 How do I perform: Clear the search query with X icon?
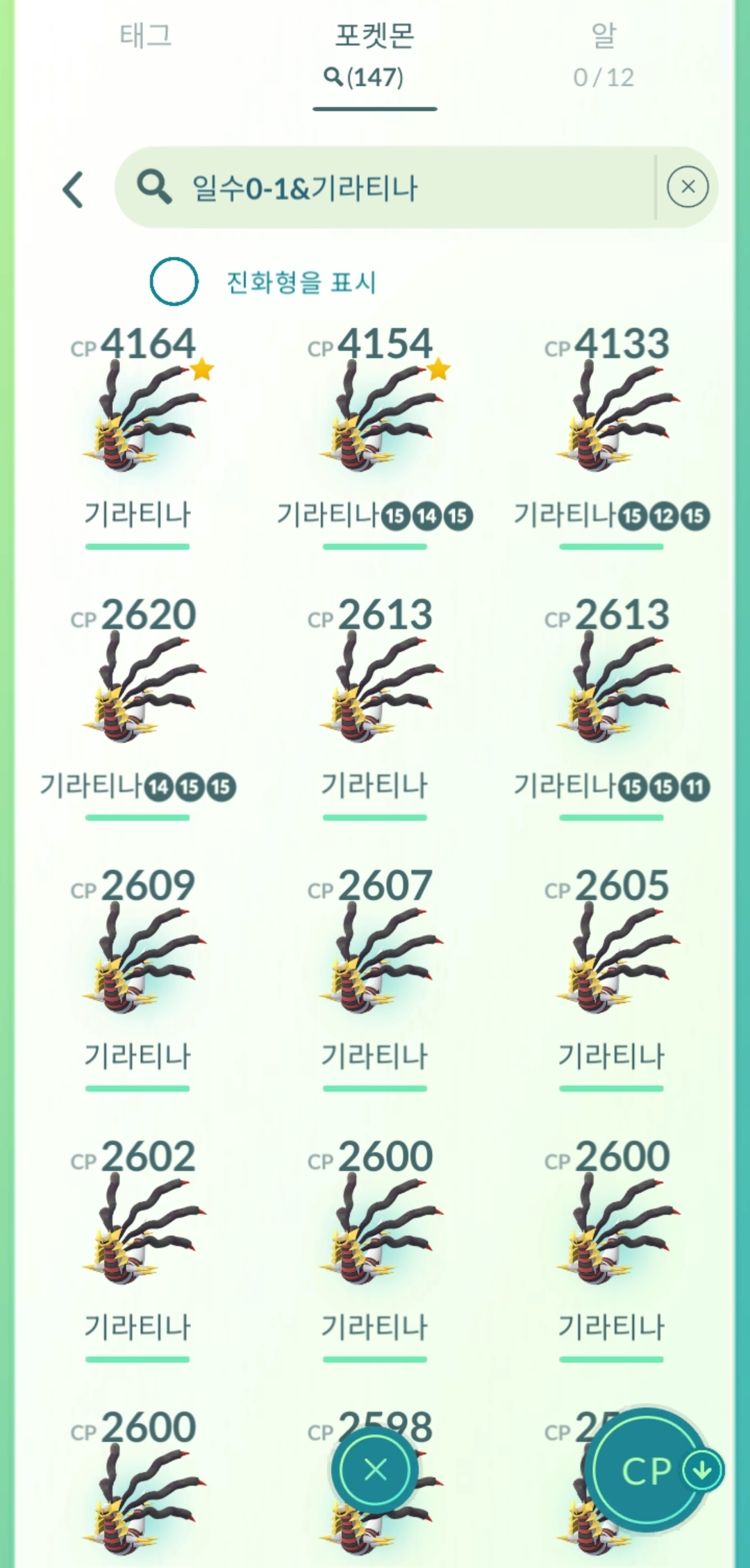687,187
